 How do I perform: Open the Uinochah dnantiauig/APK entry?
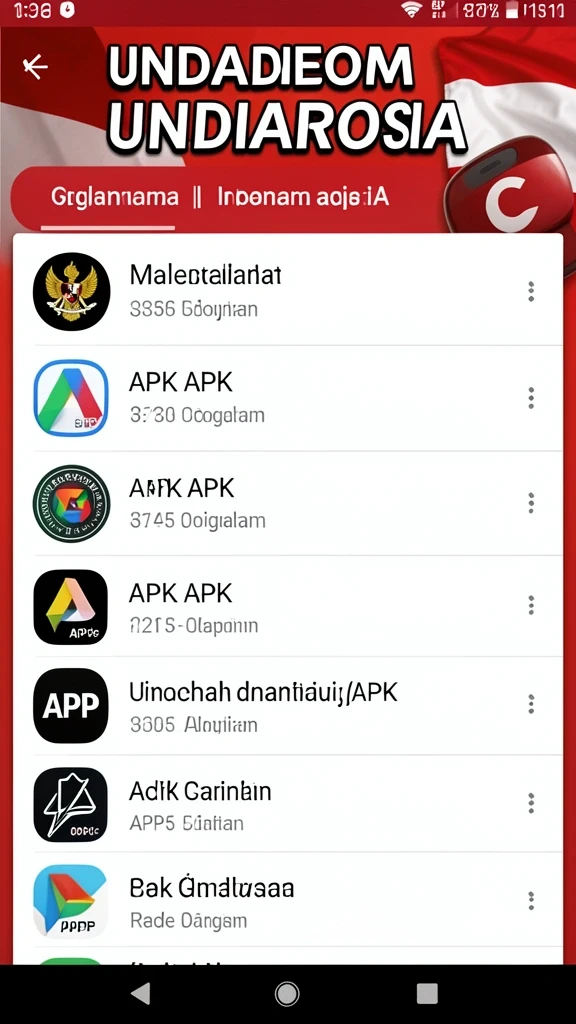point(288,706)
